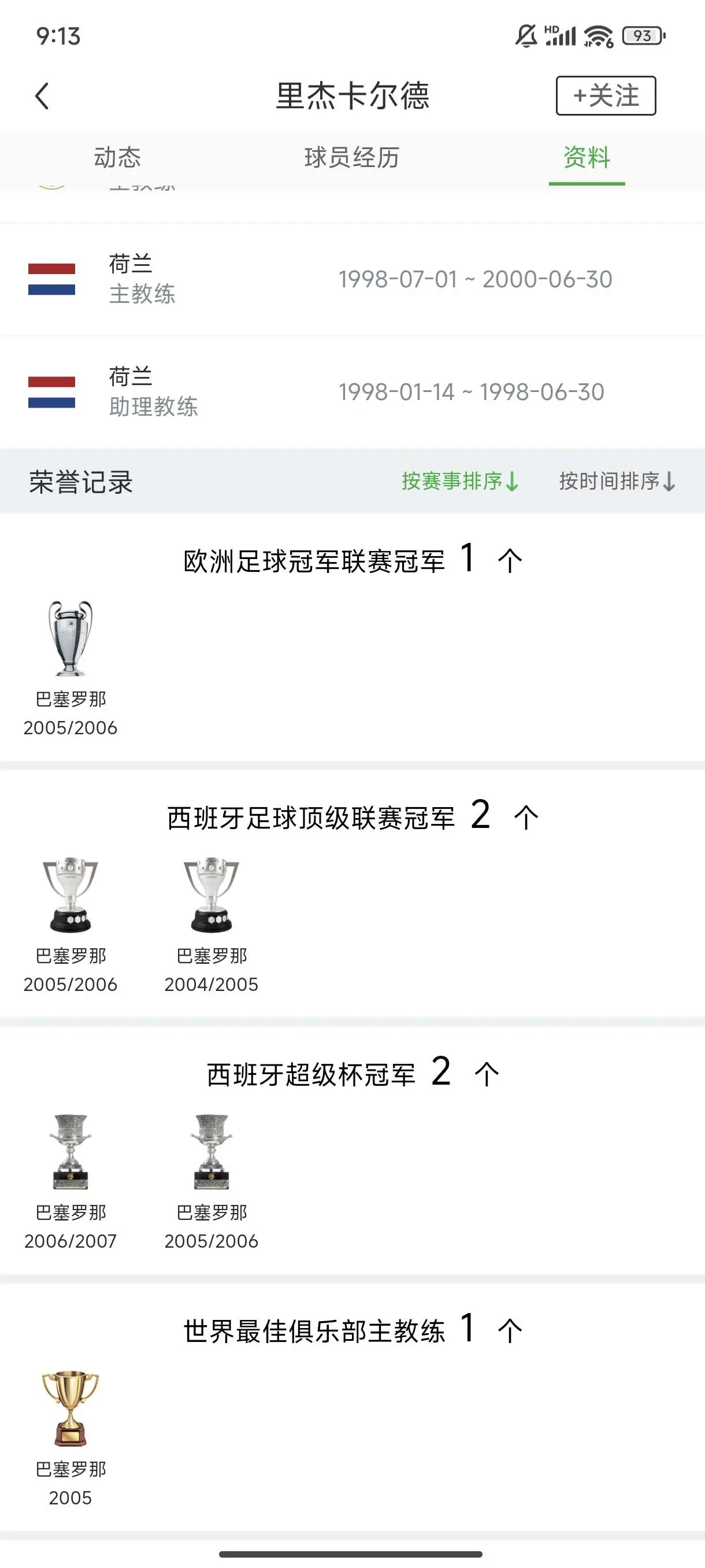Viewport: 705px width, 1568px height.
Task: Sort honors with 按时间排序
Action: pyautogui.click(x=617, y=481)
